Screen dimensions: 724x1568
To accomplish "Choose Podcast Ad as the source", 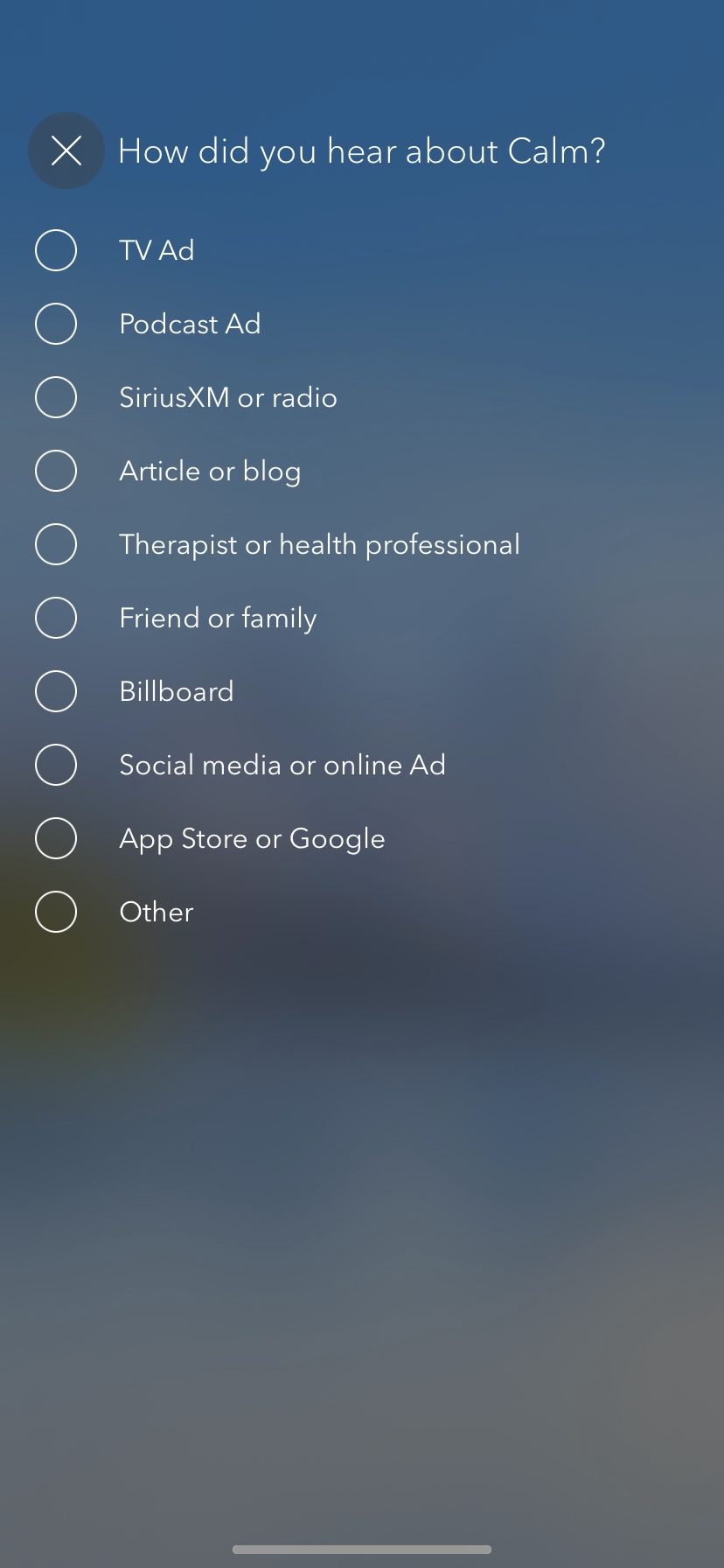I will coord(56,324).
